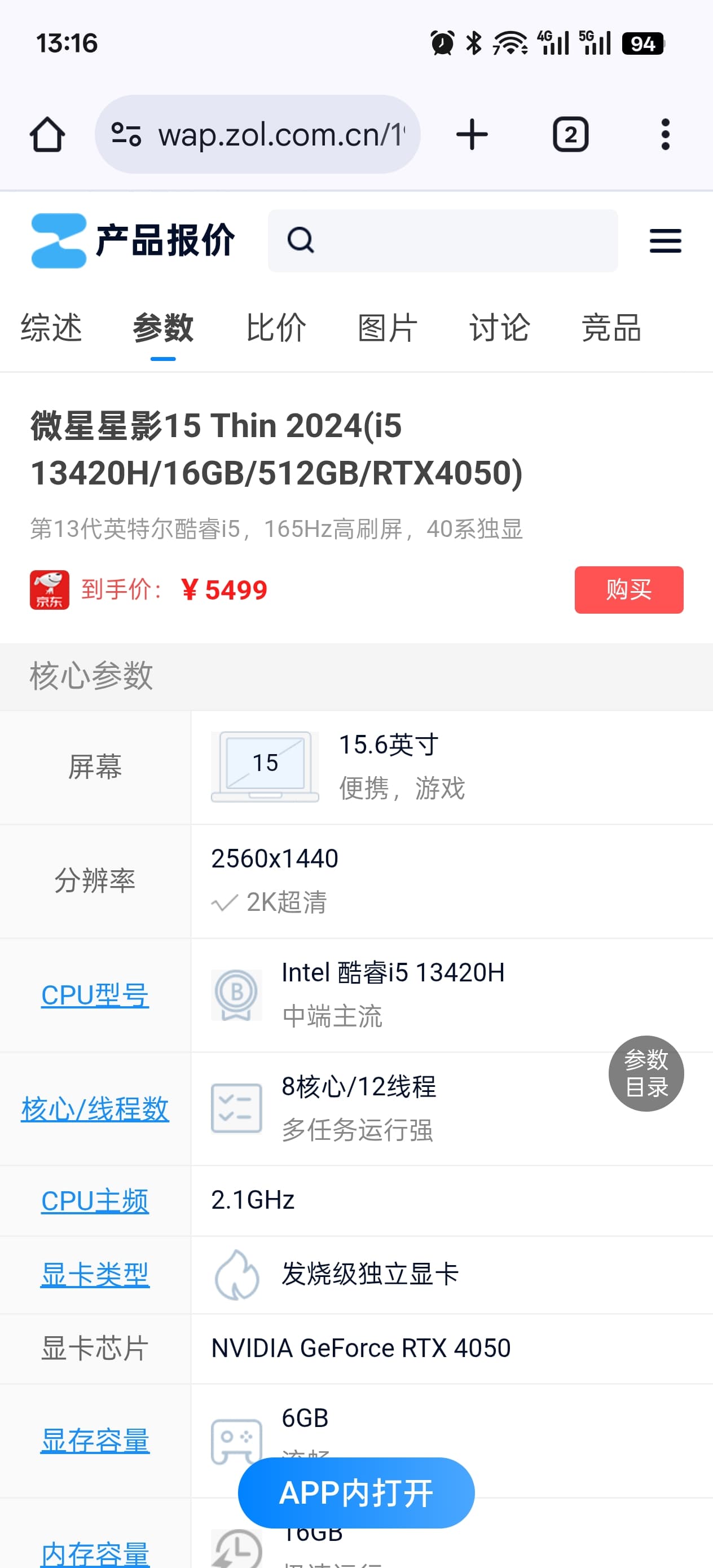Open the browser three-dot overflow menu
This screenshot has height=1568, width=713.
tap(666, 135)
